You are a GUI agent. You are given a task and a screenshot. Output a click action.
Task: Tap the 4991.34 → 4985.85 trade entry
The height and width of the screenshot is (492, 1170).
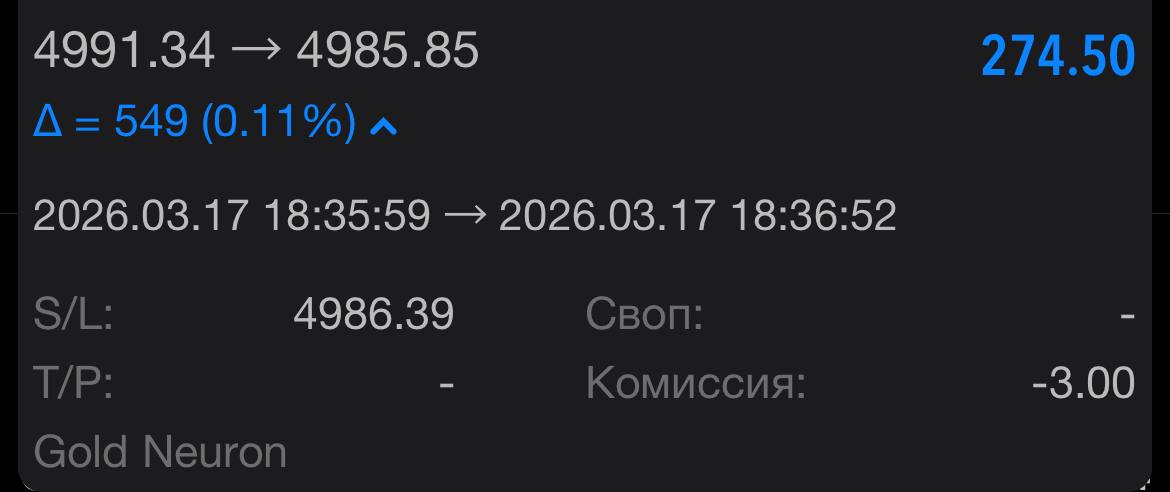click(256, 52)
